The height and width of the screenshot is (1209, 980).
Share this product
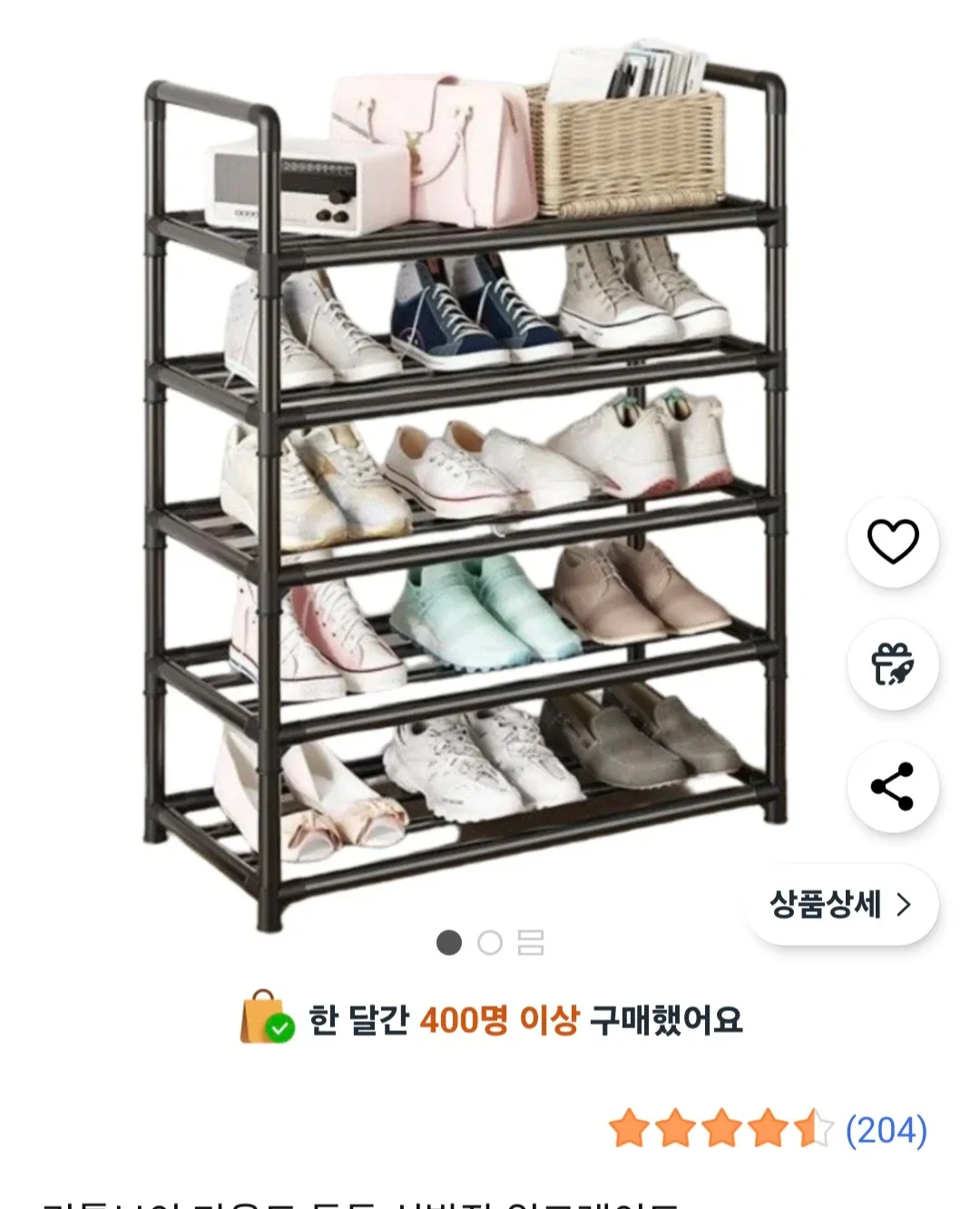[x=893, y=787]
